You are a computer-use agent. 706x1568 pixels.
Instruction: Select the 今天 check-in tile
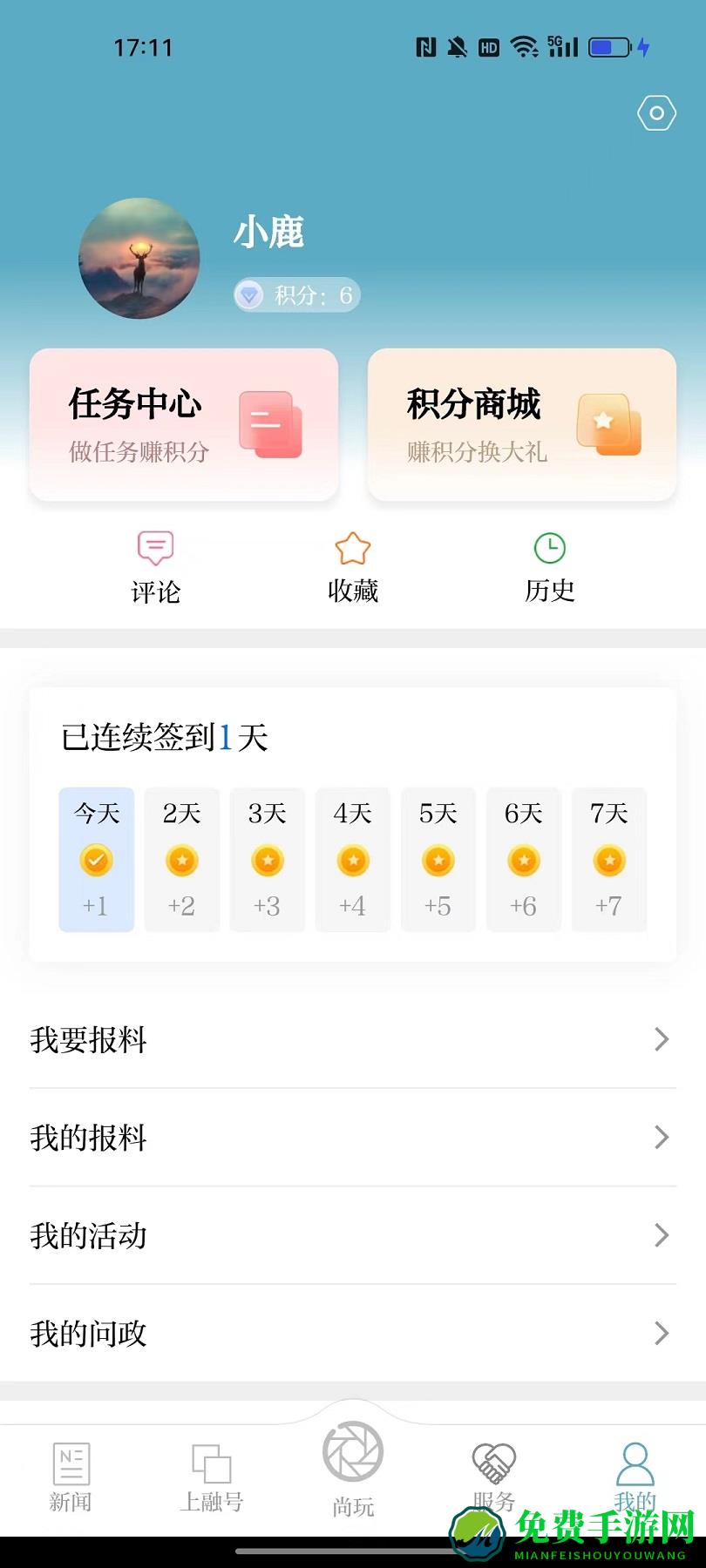[96, 859]
